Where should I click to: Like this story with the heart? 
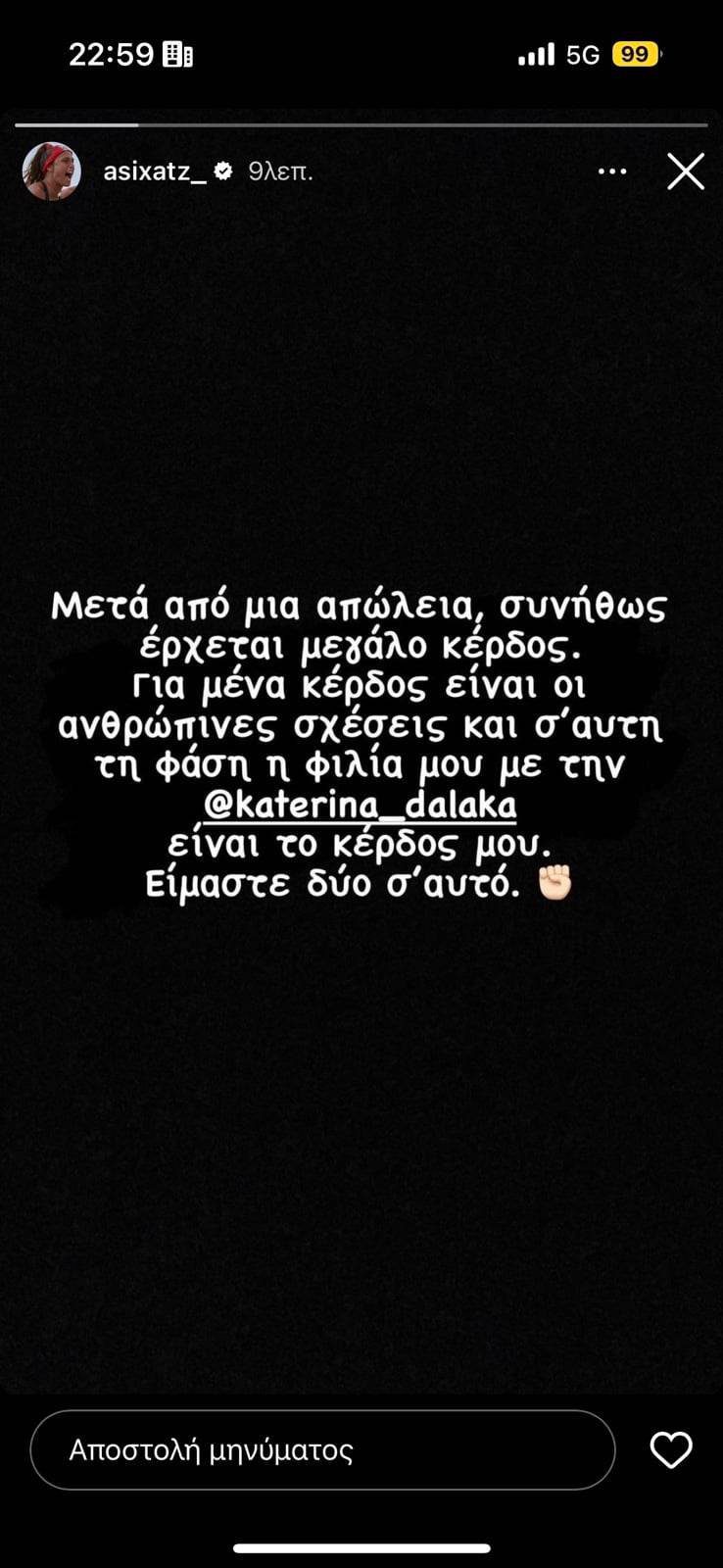pyautogui.click(x=671, y=1449)
